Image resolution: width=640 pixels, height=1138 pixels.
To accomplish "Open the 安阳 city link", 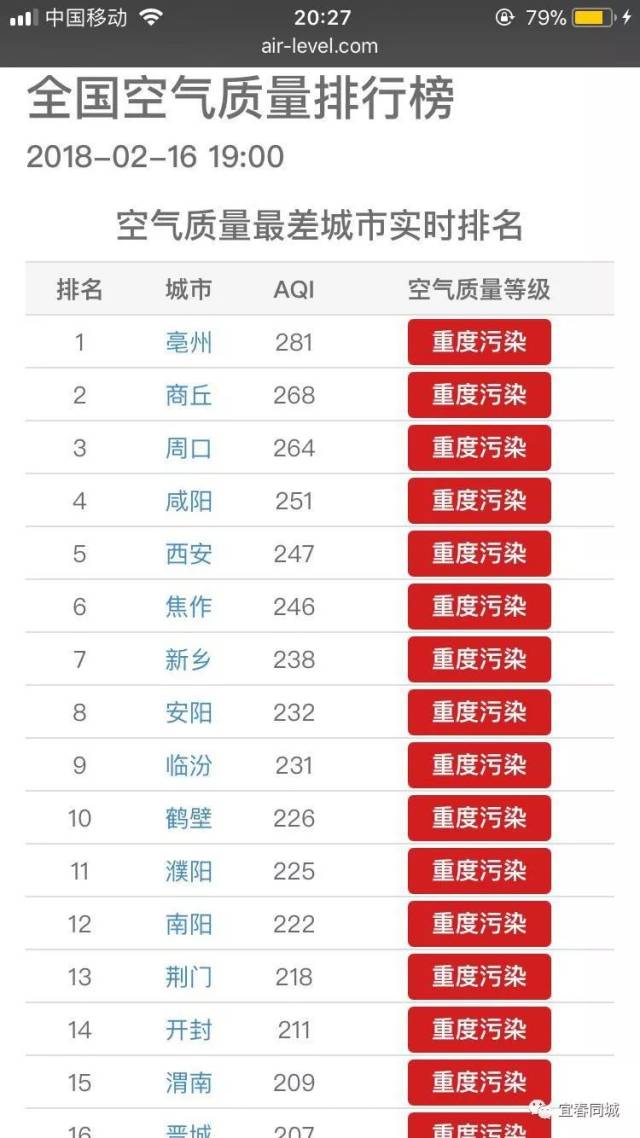I will pos(189,713).
